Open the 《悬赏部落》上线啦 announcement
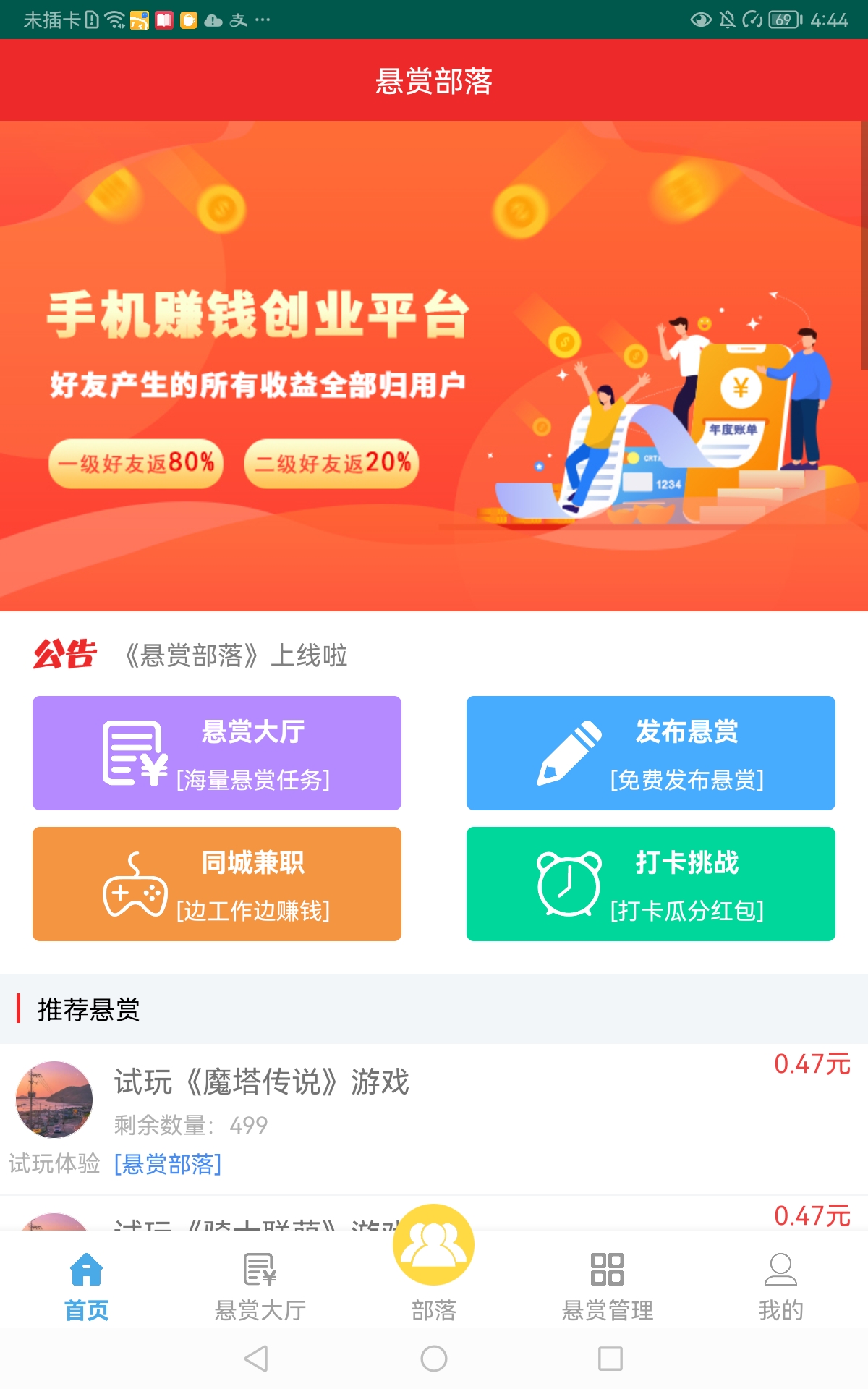868x1389 pixels. 236,655
